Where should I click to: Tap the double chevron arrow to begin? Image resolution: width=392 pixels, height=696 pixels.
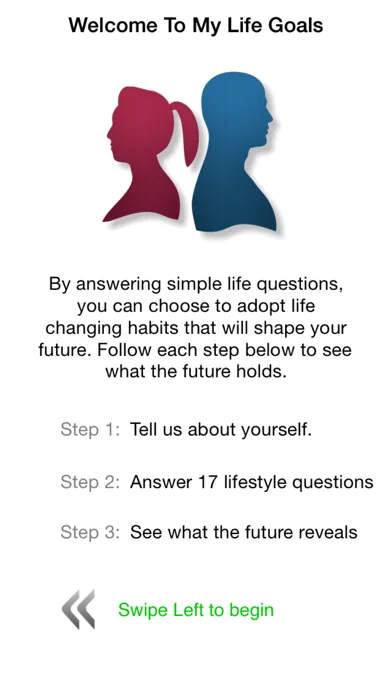pyautogui.click(x=78, y=609)
